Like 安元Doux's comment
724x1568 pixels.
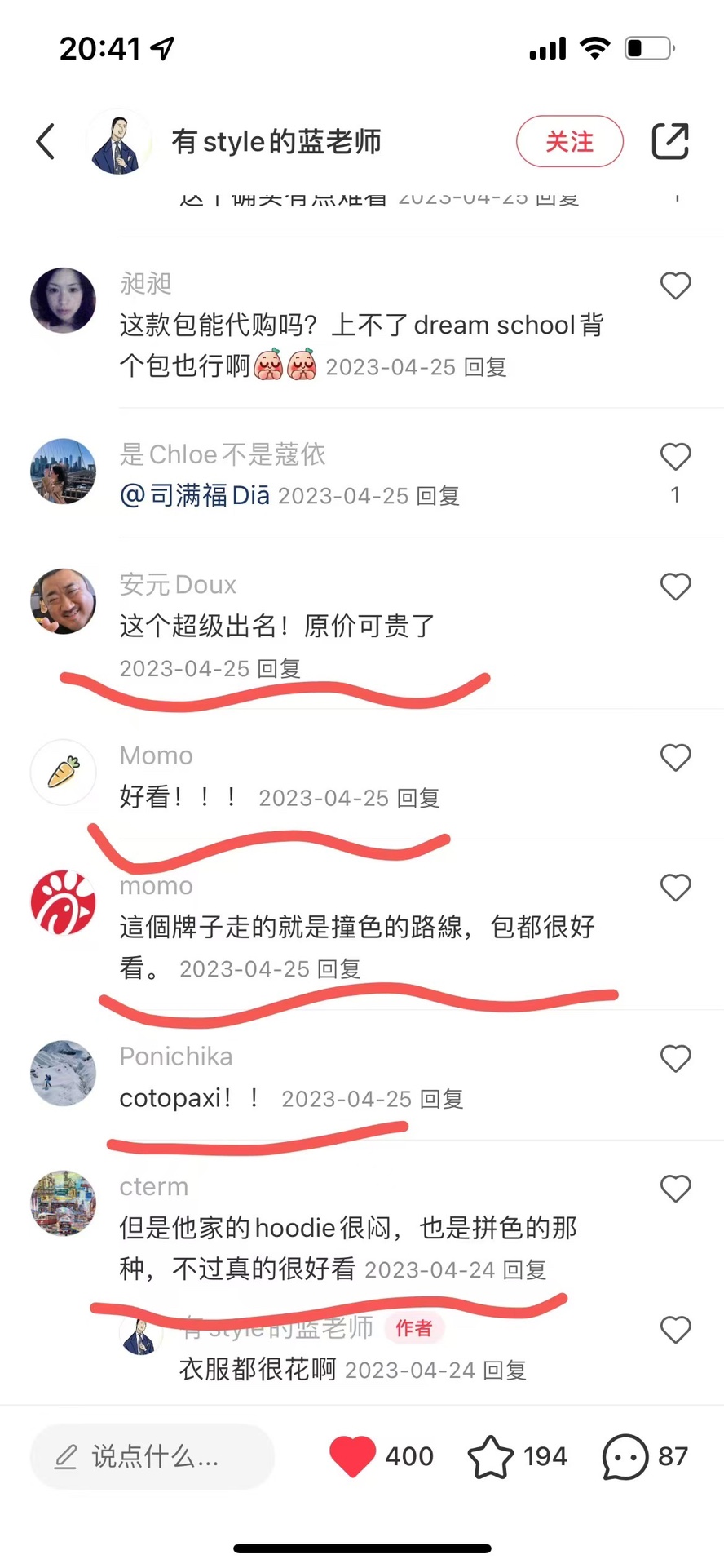(x=675, y=587)
